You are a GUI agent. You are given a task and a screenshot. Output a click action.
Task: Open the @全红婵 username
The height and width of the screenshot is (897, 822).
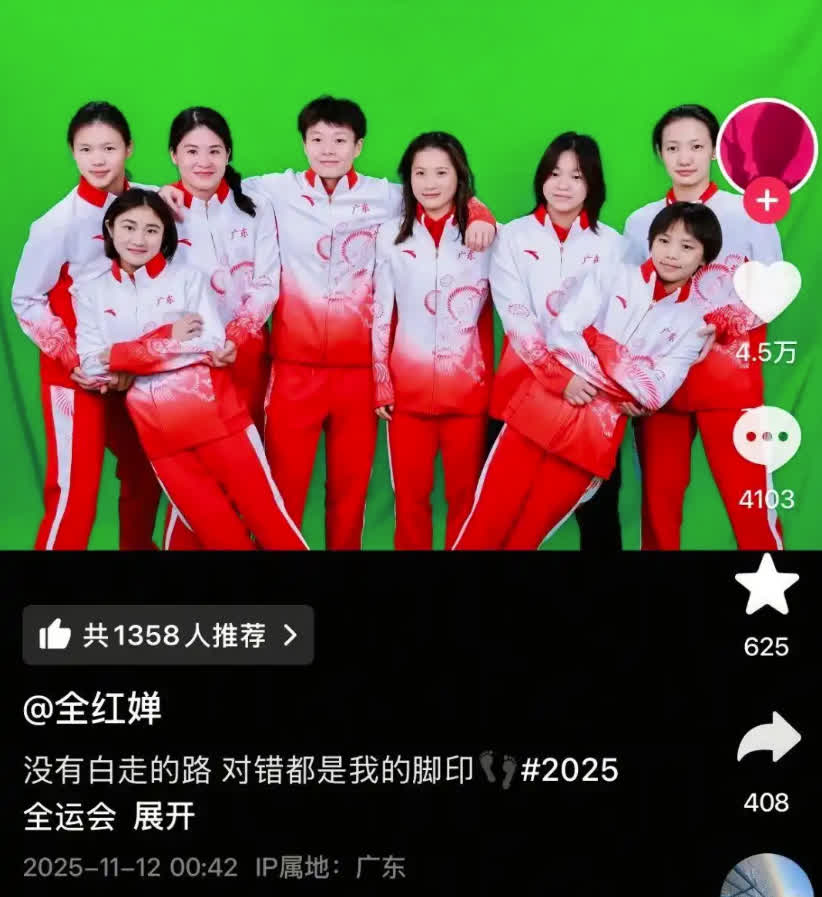(92, 709)
